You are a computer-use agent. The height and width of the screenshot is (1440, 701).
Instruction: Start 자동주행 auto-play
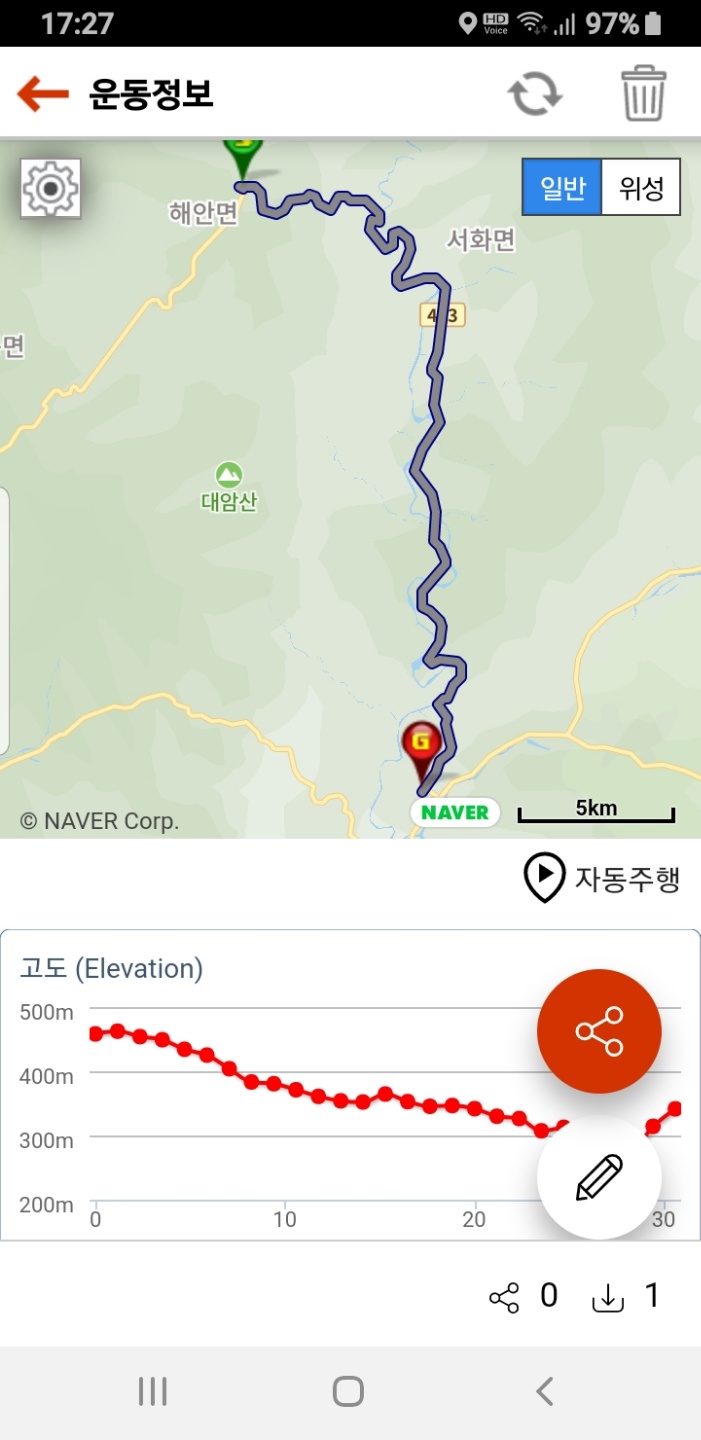[x=603, y=878]
